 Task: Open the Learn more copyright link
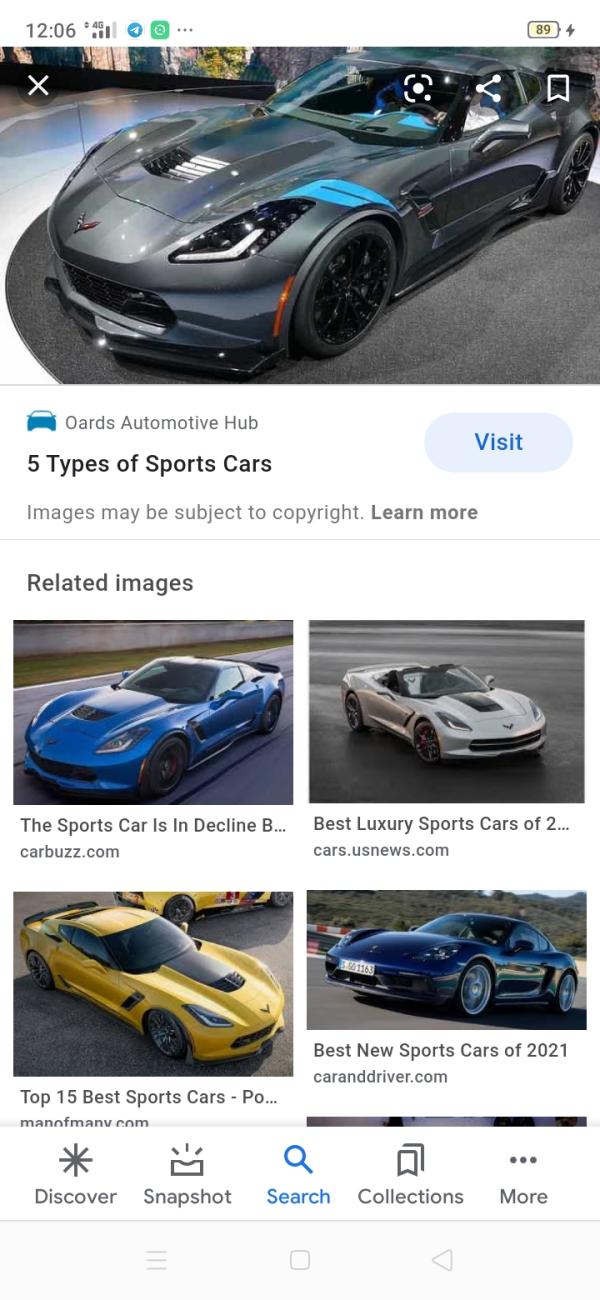coord(424,512)
